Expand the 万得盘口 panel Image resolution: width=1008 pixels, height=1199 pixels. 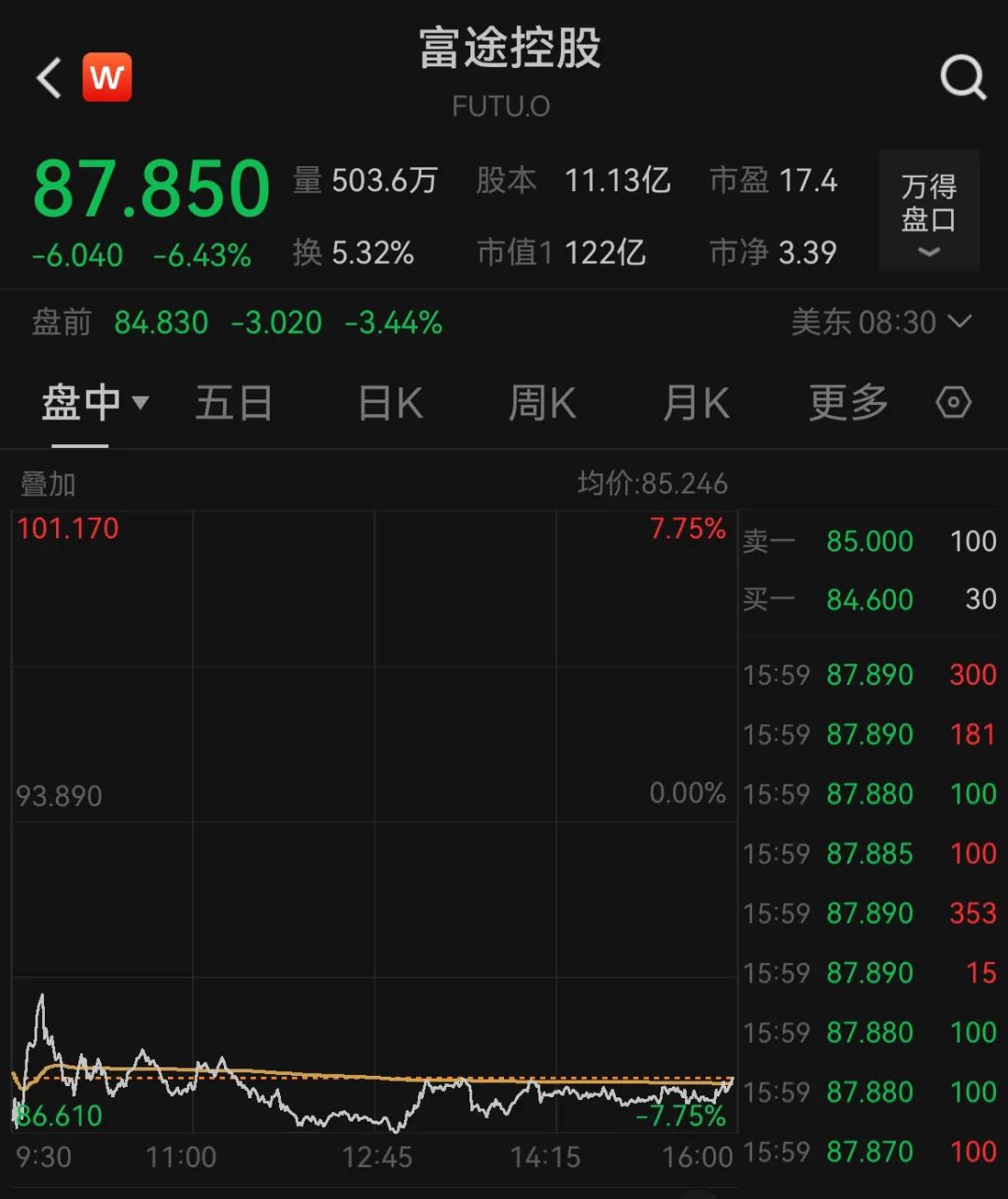929,213
